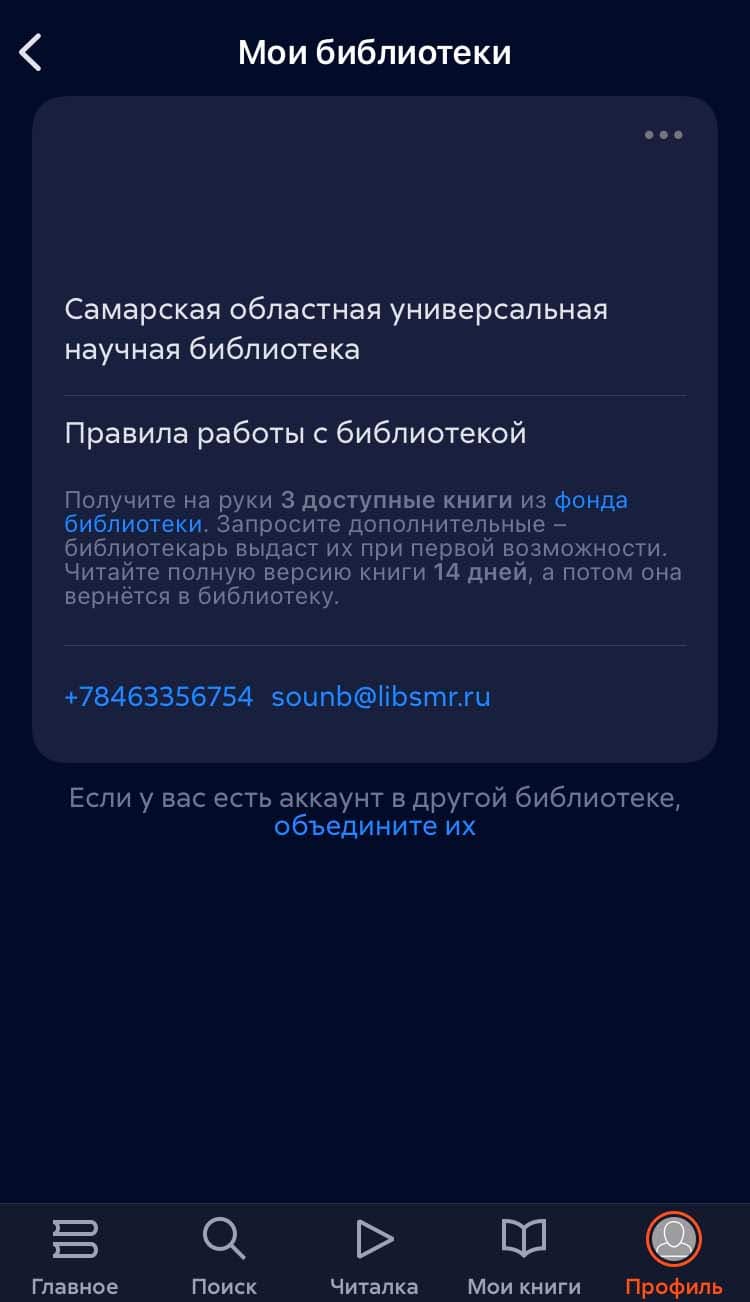This screenshot has width=750, height=1302.
Task: Go to the Мои книги tab
Action: pos(524,1253)
